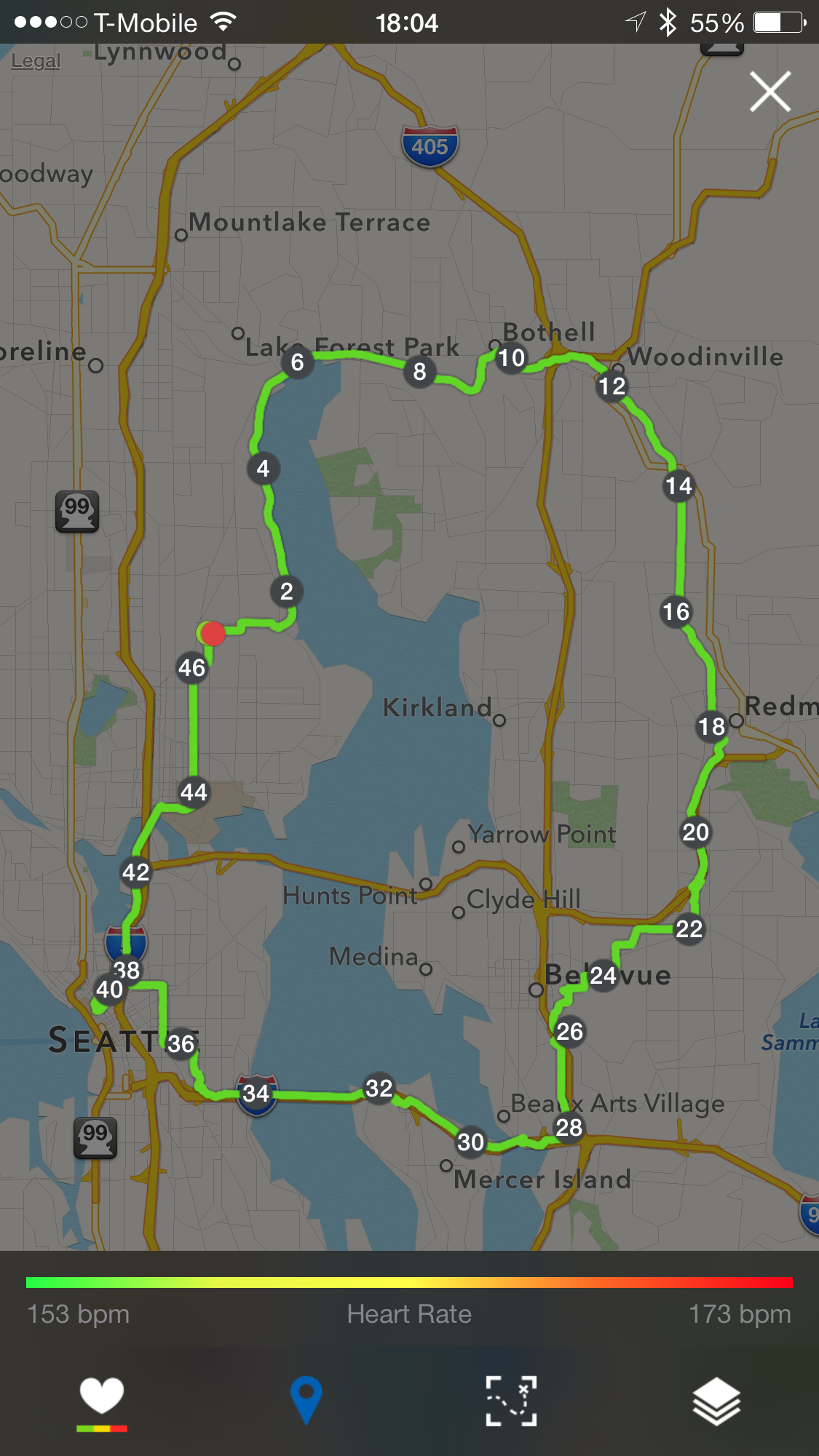Close the map view
The width and height of the screenshot is (819, 1456).
coord(770,92)
